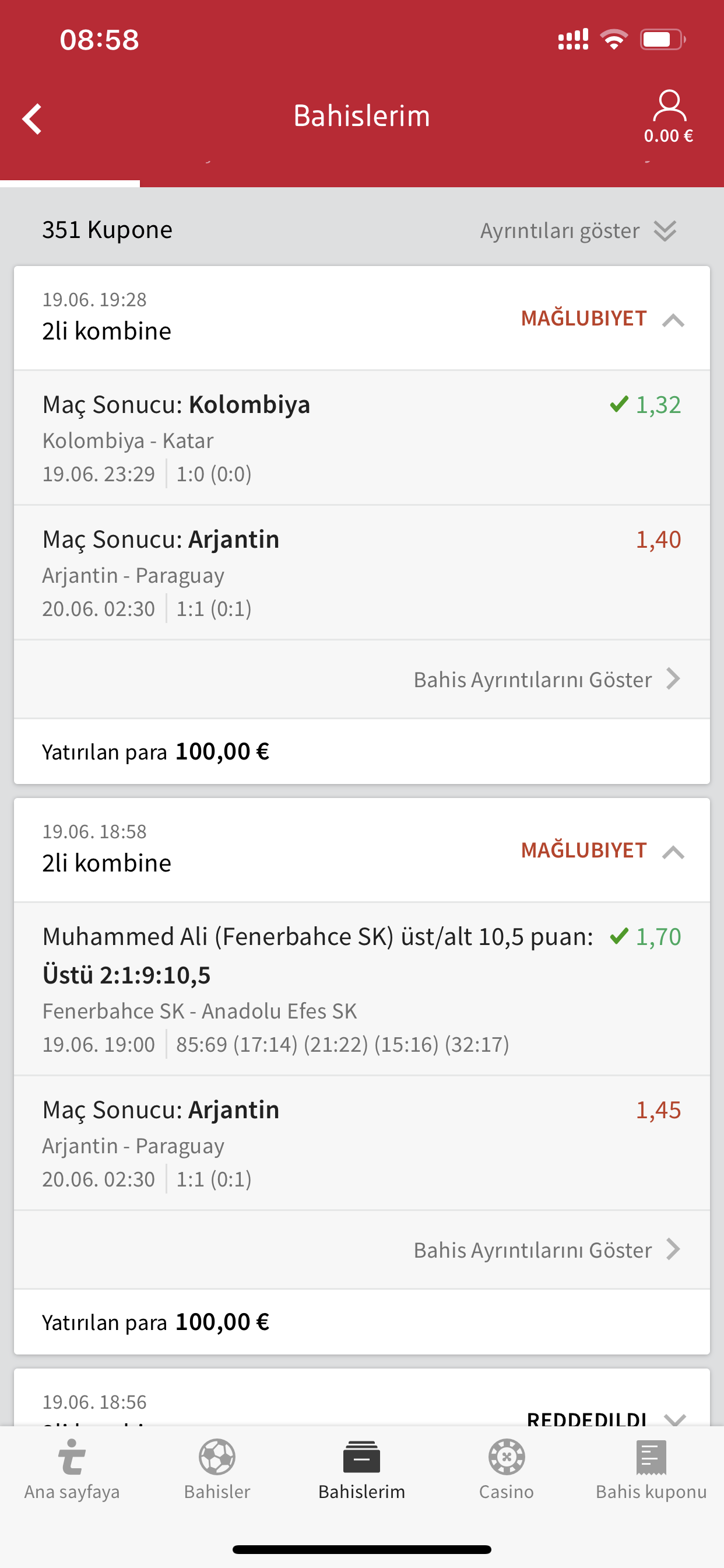Collapse the 19.06. 18:58 2li kombine coupon
Image resolution: width=724 pixels, height=1568 pixels.
[x=673, y=852]
